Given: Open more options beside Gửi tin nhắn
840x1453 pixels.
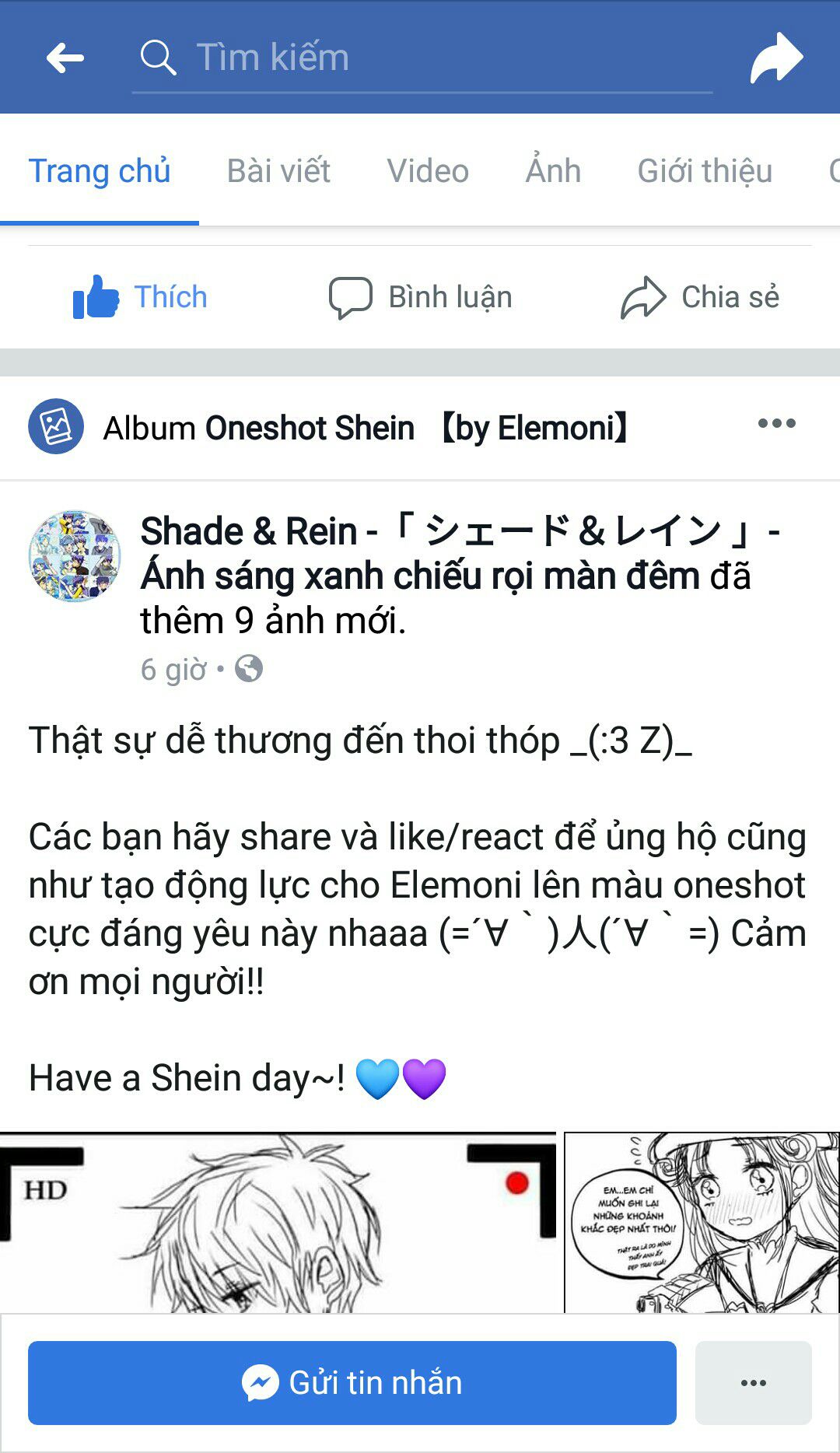Looking at the screenshot, I should (753, 1383).
